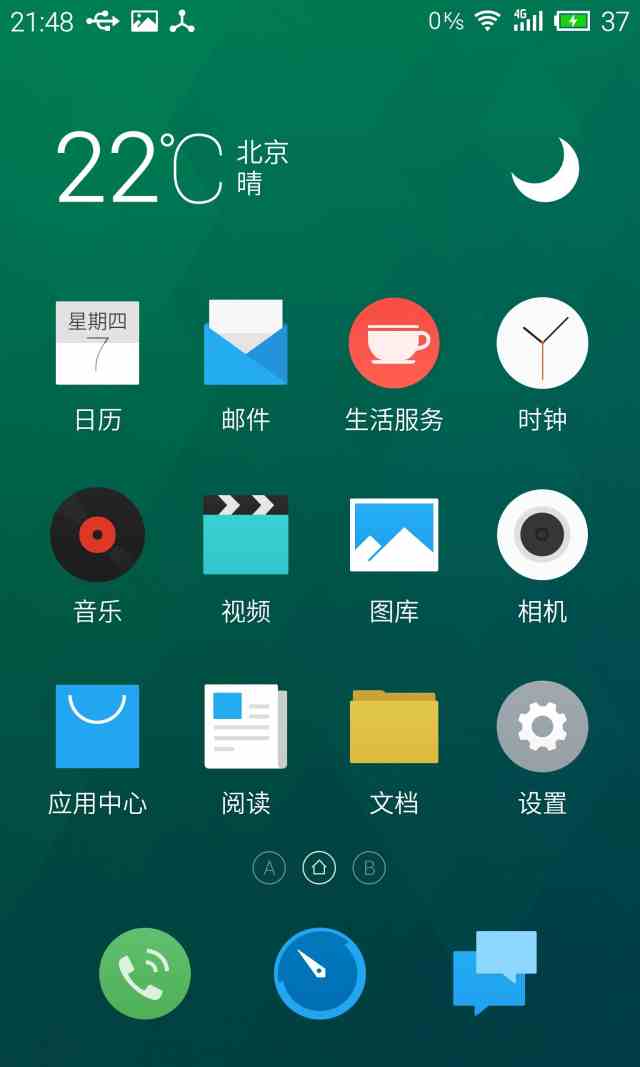This screenshot has width=640, height=1067.
Task: Switch to home screen page A
Action: [x=269, y=868]
